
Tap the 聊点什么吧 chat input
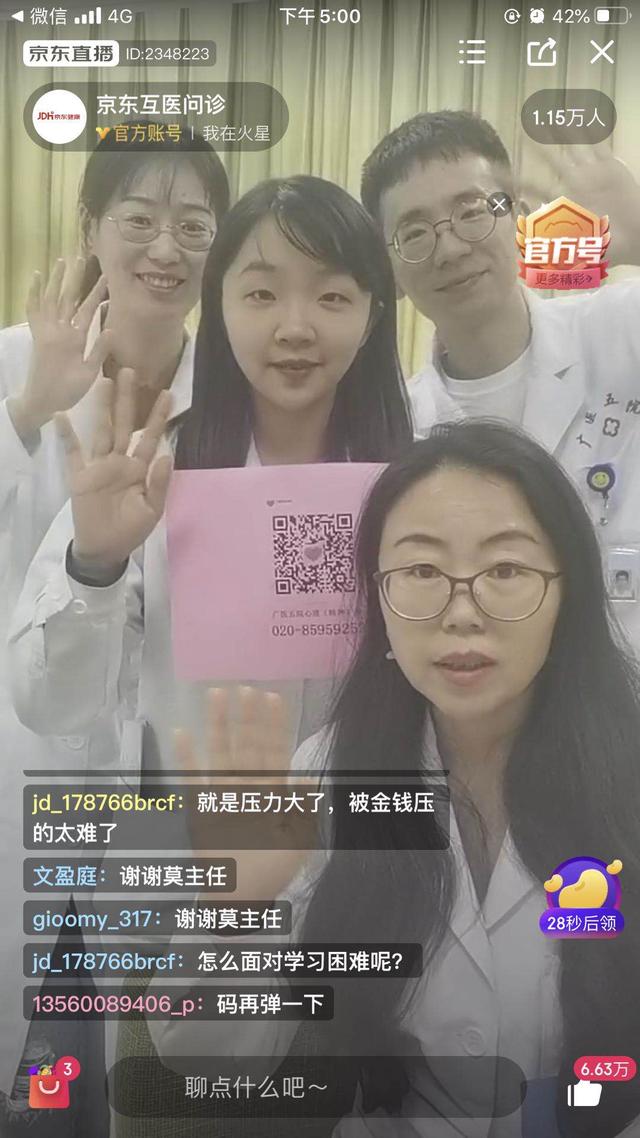(x=315, y=1087)
